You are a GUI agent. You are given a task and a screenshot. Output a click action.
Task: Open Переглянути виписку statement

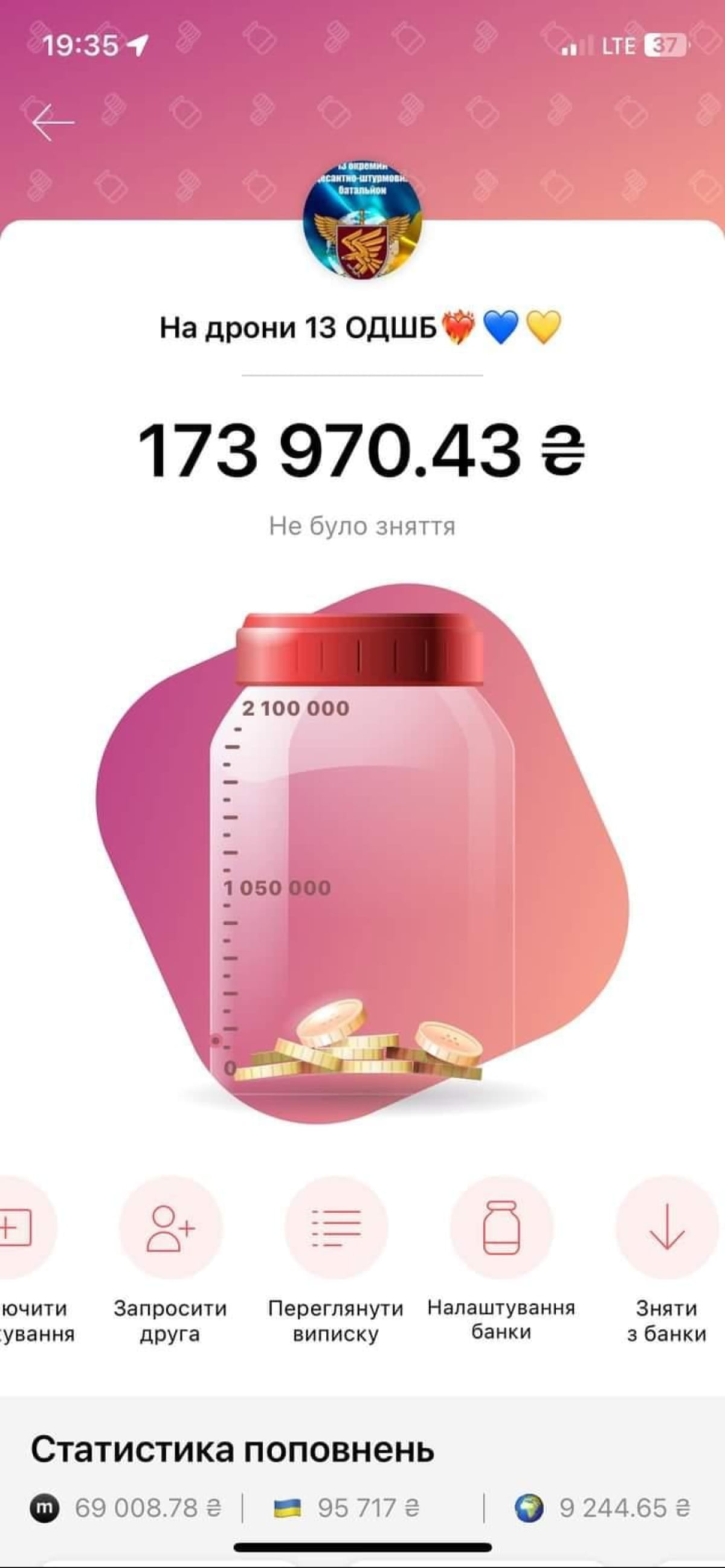(x=336, y=1228)
